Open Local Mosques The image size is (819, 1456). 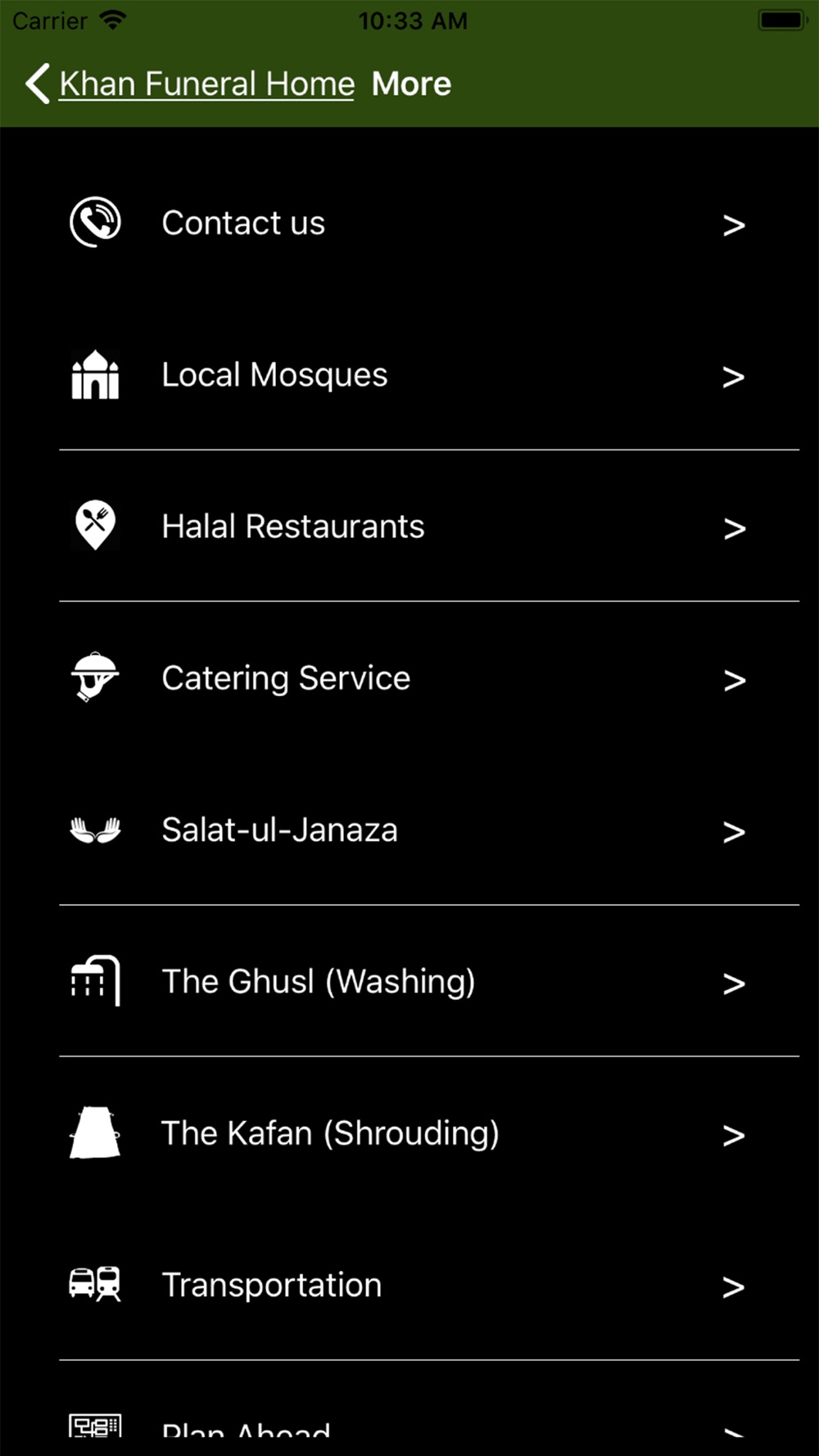409,375
